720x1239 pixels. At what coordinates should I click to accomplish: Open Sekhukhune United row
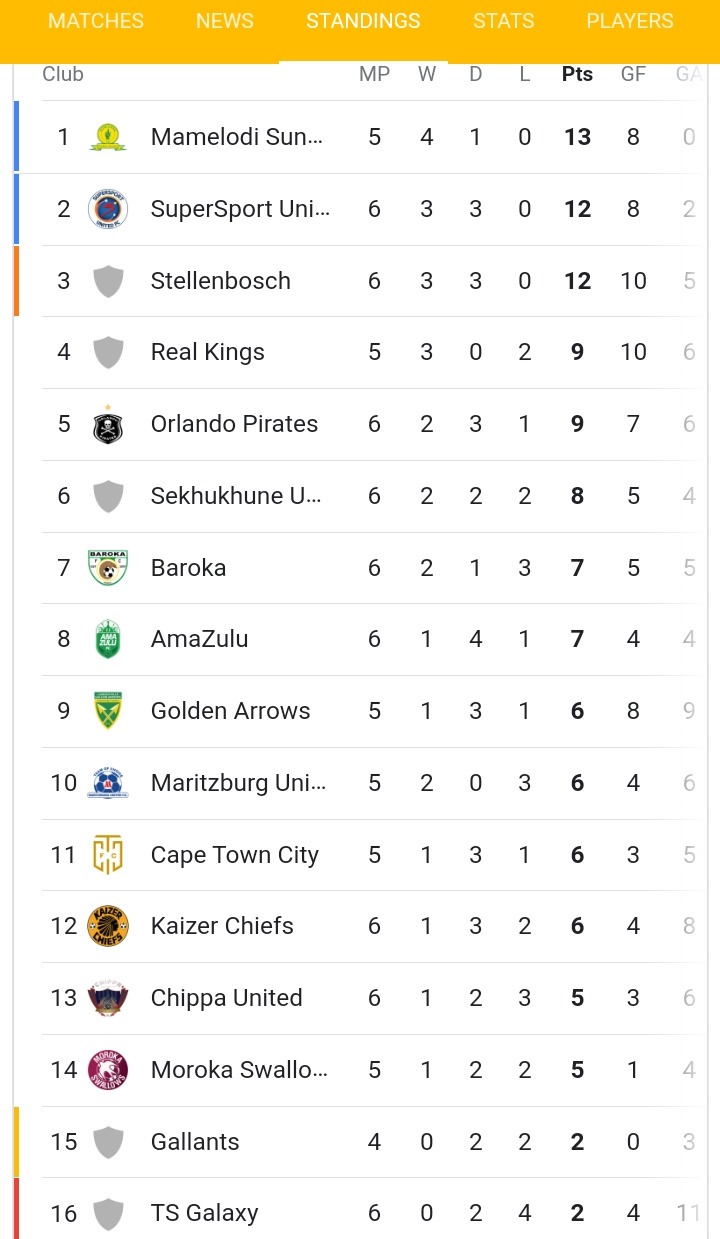coord(360,496)
